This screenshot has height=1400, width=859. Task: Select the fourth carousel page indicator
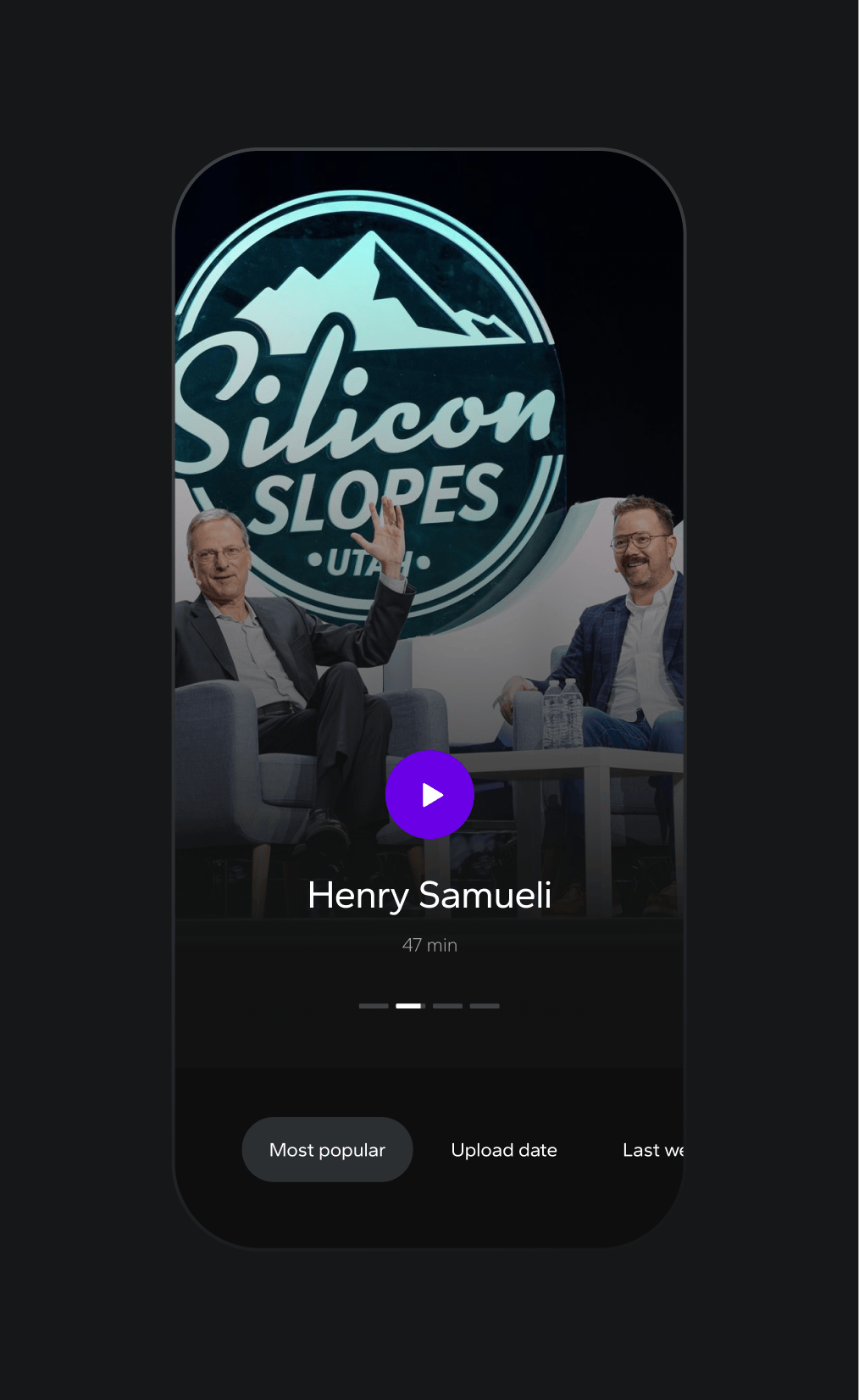click(485, 1006)
